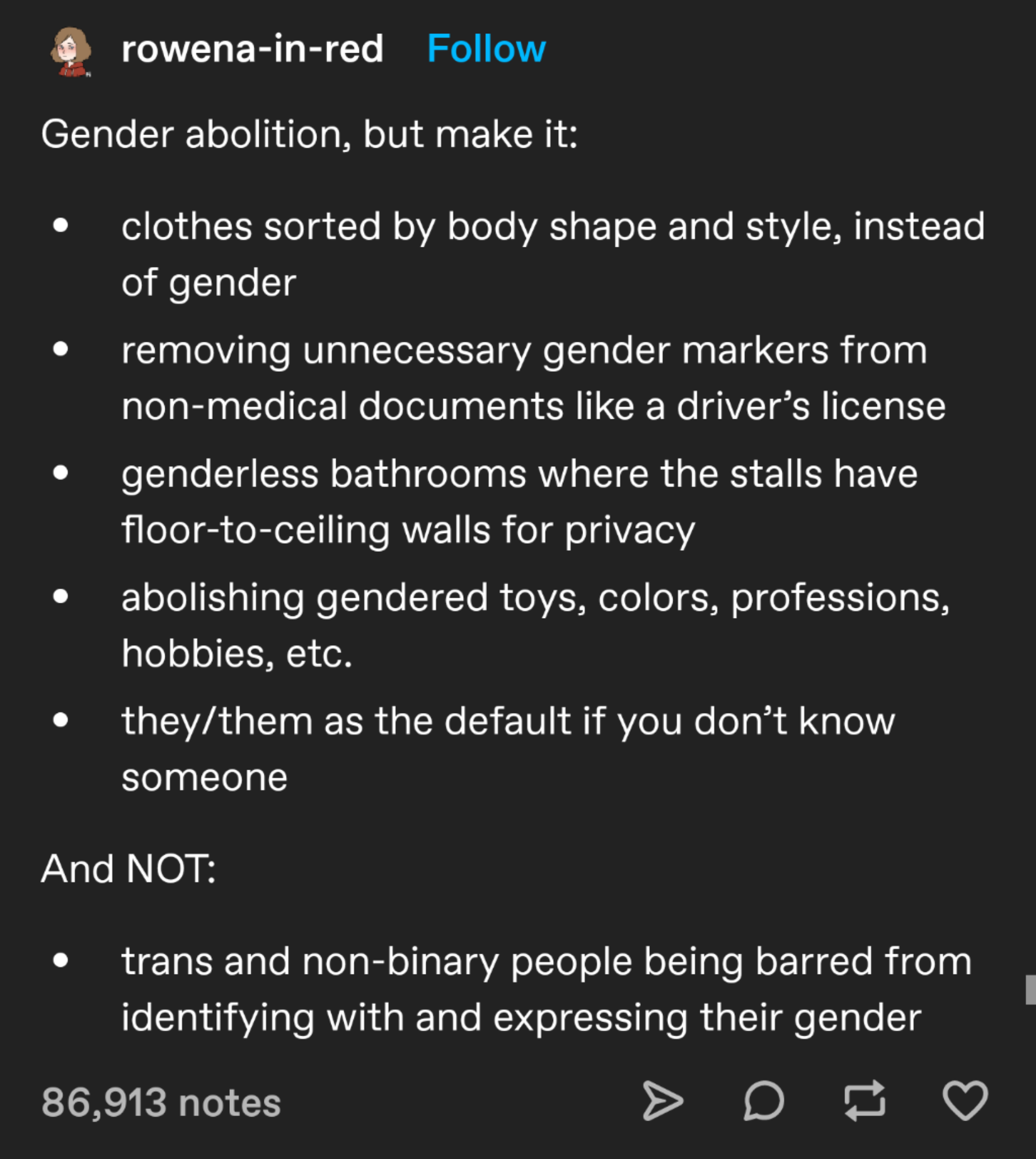The image size is (1036, 1159).
Task: Follow rowena-in-red's blog
Action: coord(486,49)
